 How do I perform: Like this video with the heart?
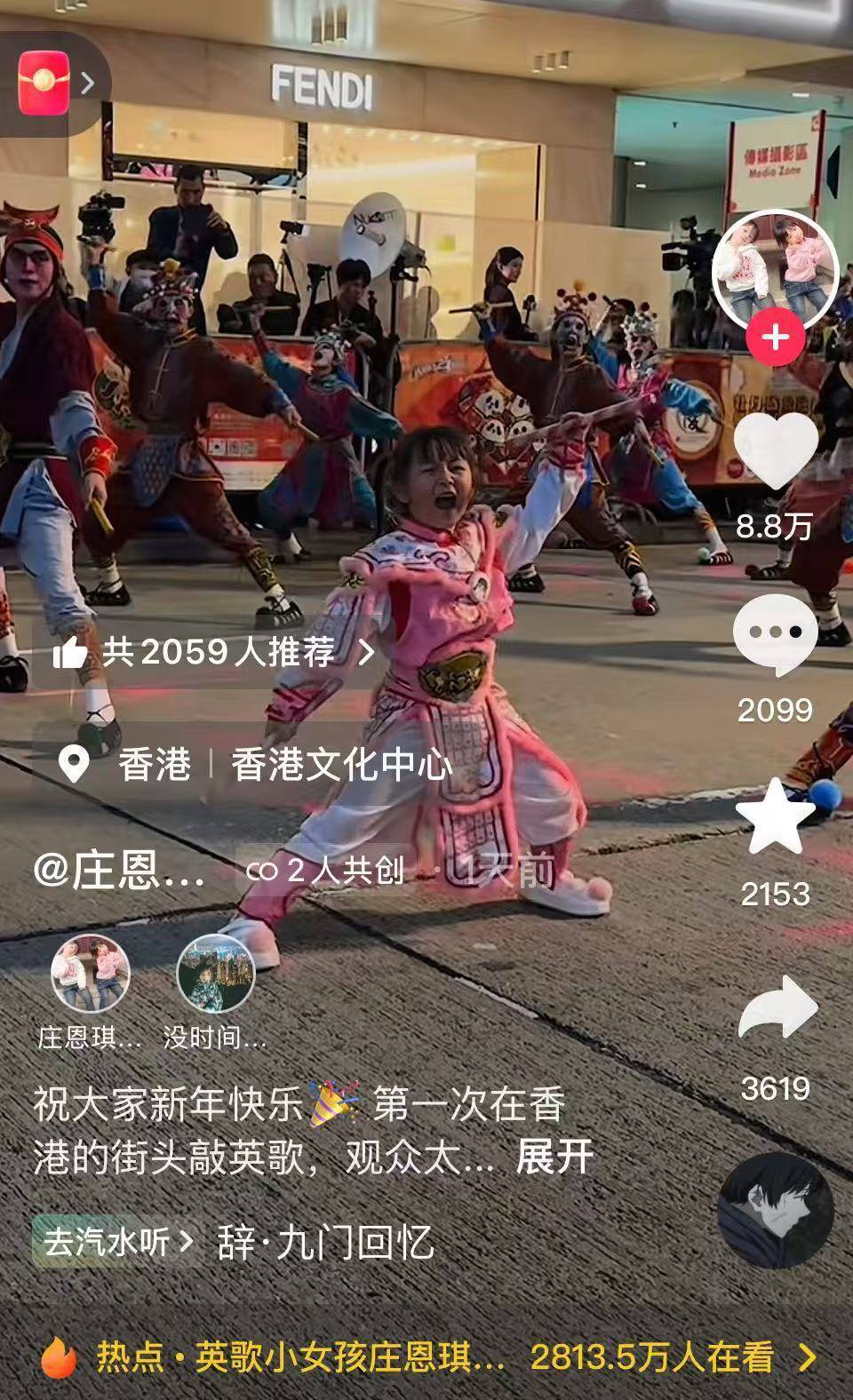775,451
